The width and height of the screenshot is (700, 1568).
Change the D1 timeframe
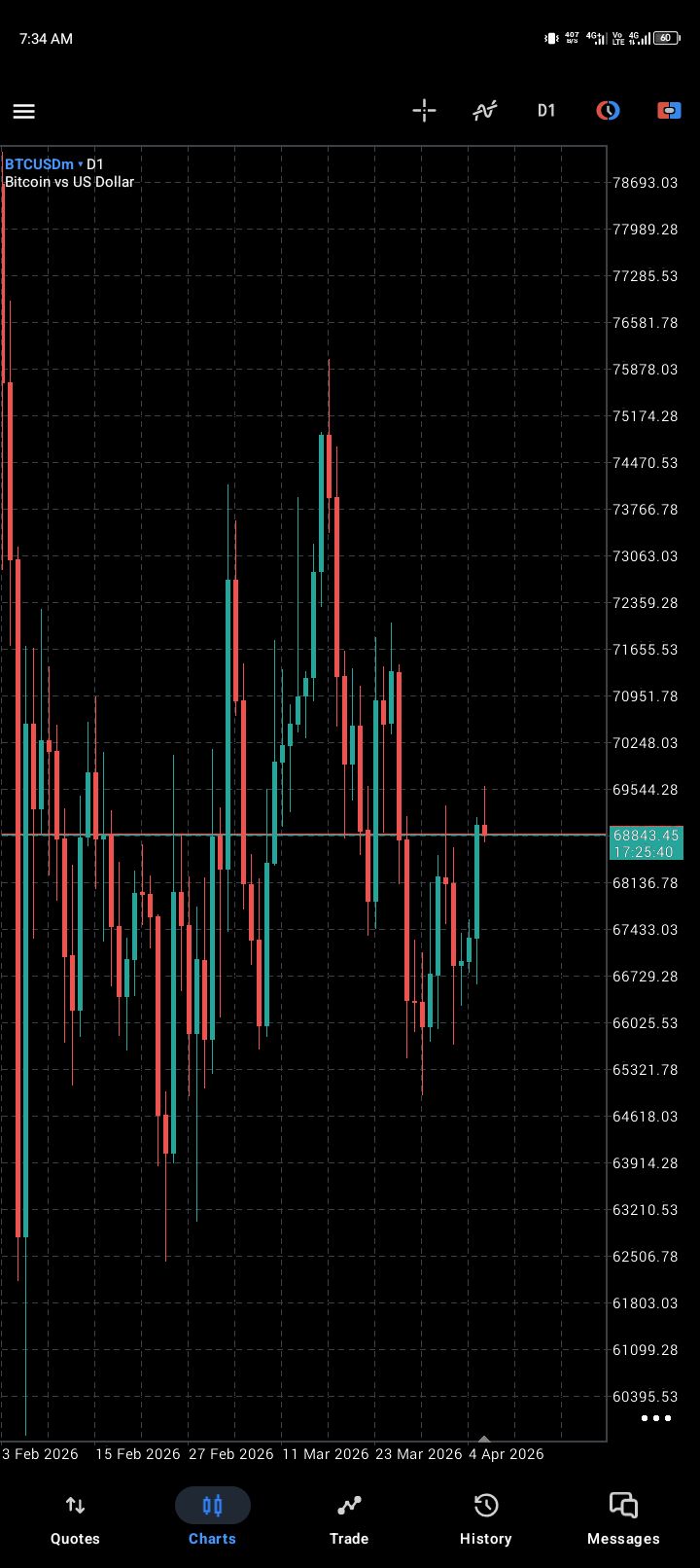546,111
